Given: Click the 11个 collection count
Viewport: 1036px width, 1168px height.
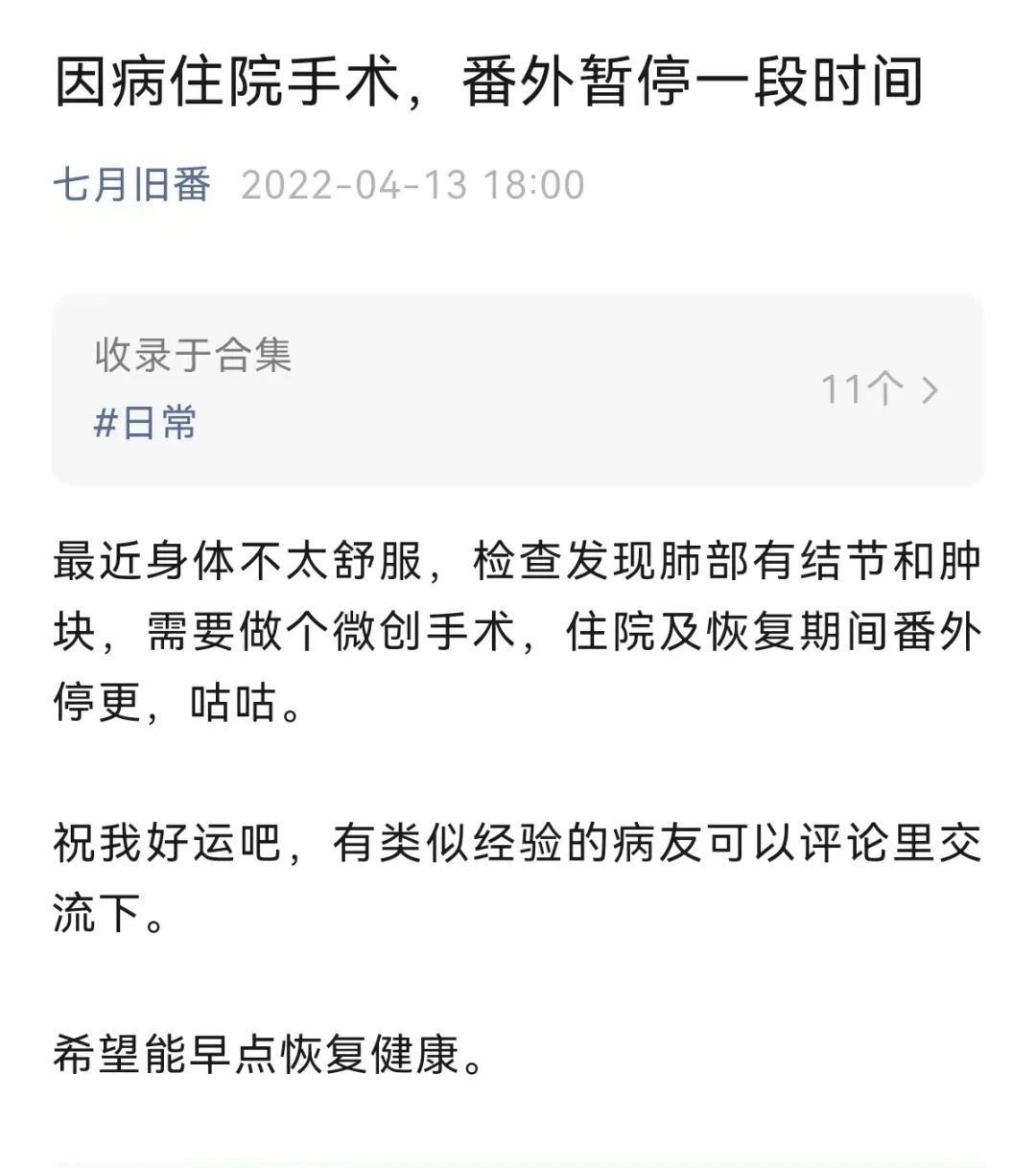Looking at the screenshot, I should [x=861, y=389].
